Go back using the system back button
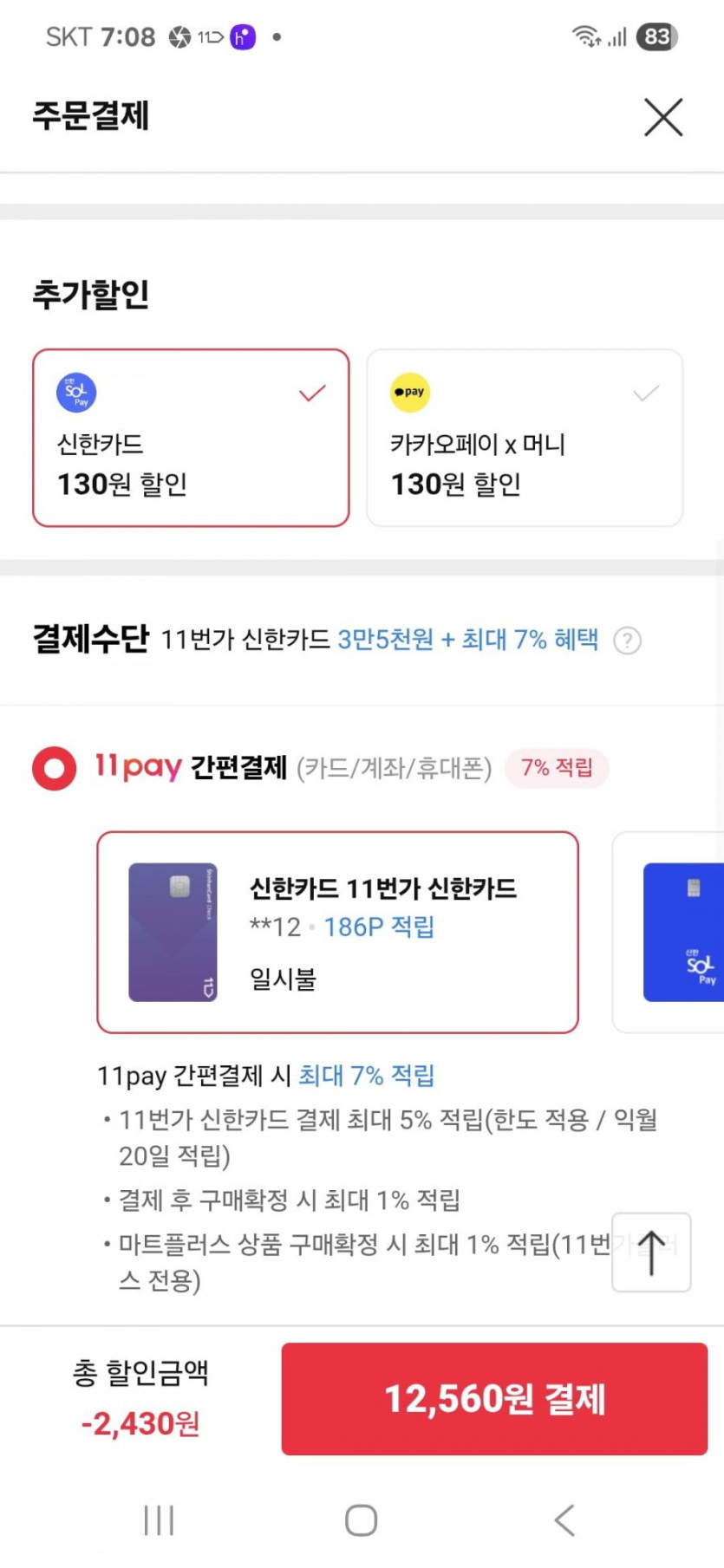 [x=564, y=1520]
